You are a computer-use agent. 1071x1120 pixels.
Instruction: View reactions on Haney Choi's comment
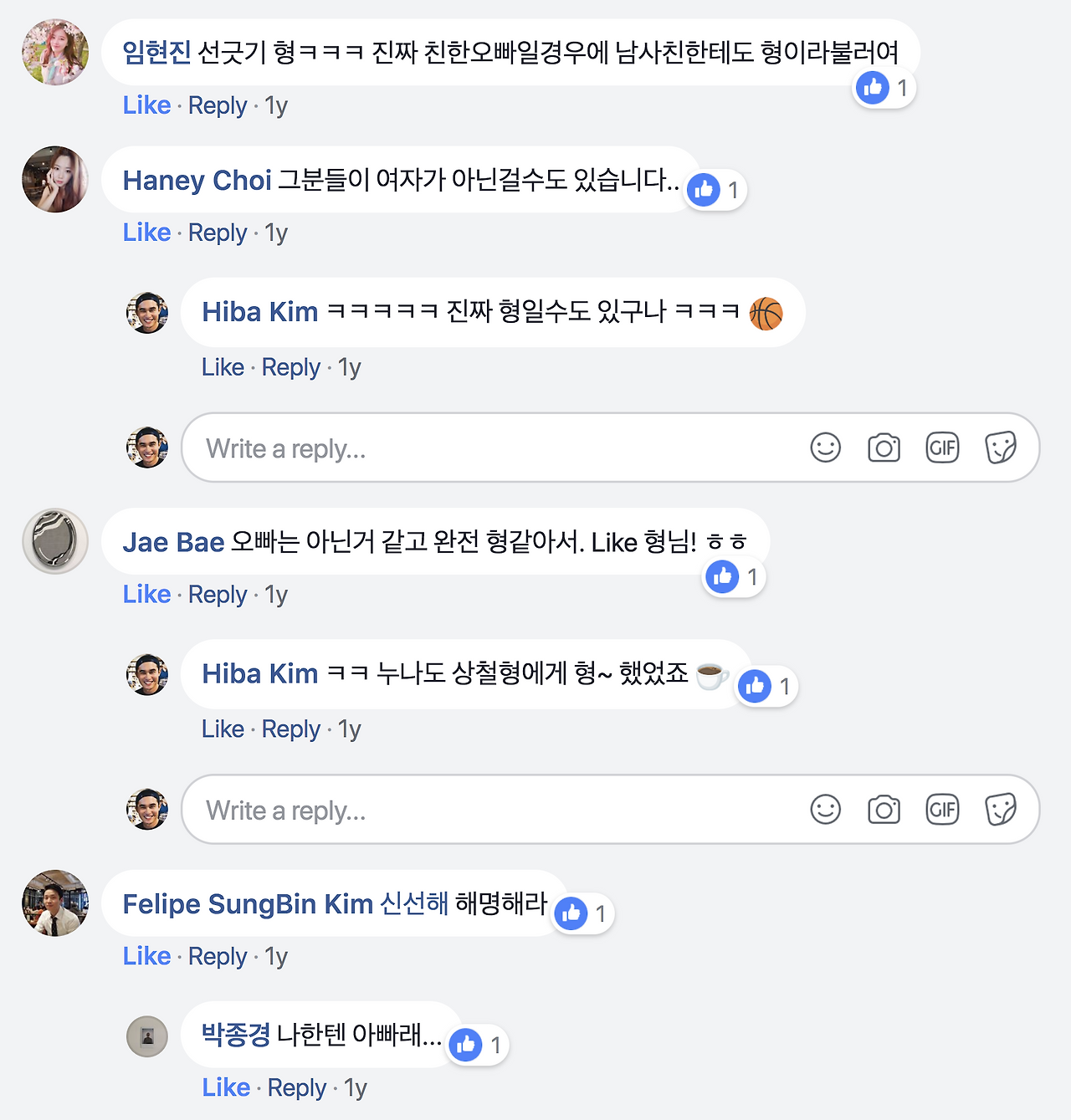coord(714,190)
